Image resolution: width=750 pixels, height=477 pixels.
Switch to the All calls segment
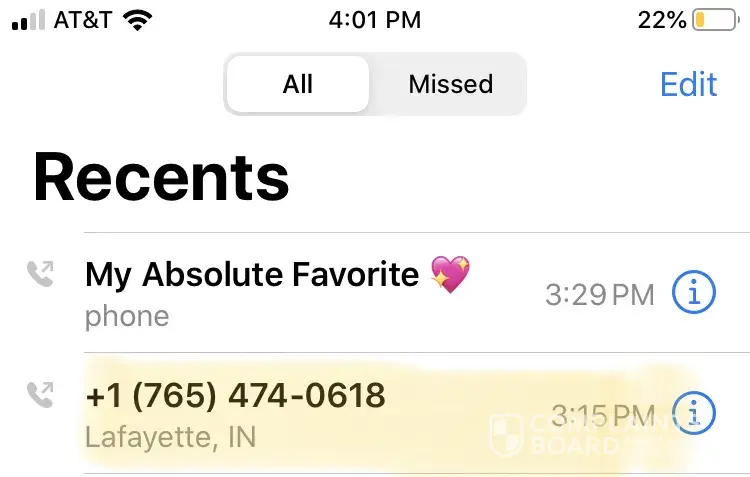298,84
